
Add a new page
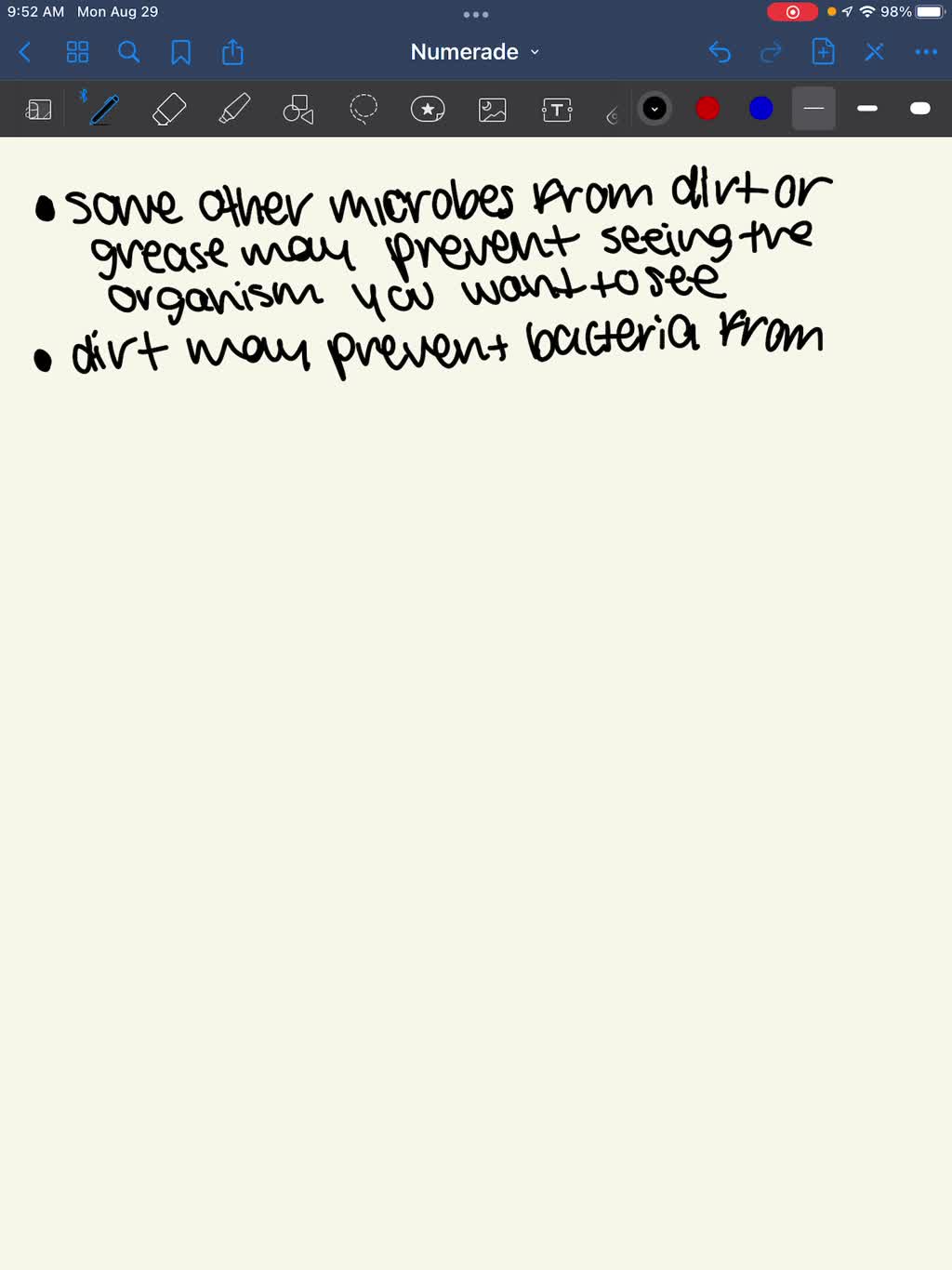pyautogui.click(x=823, y=52)
